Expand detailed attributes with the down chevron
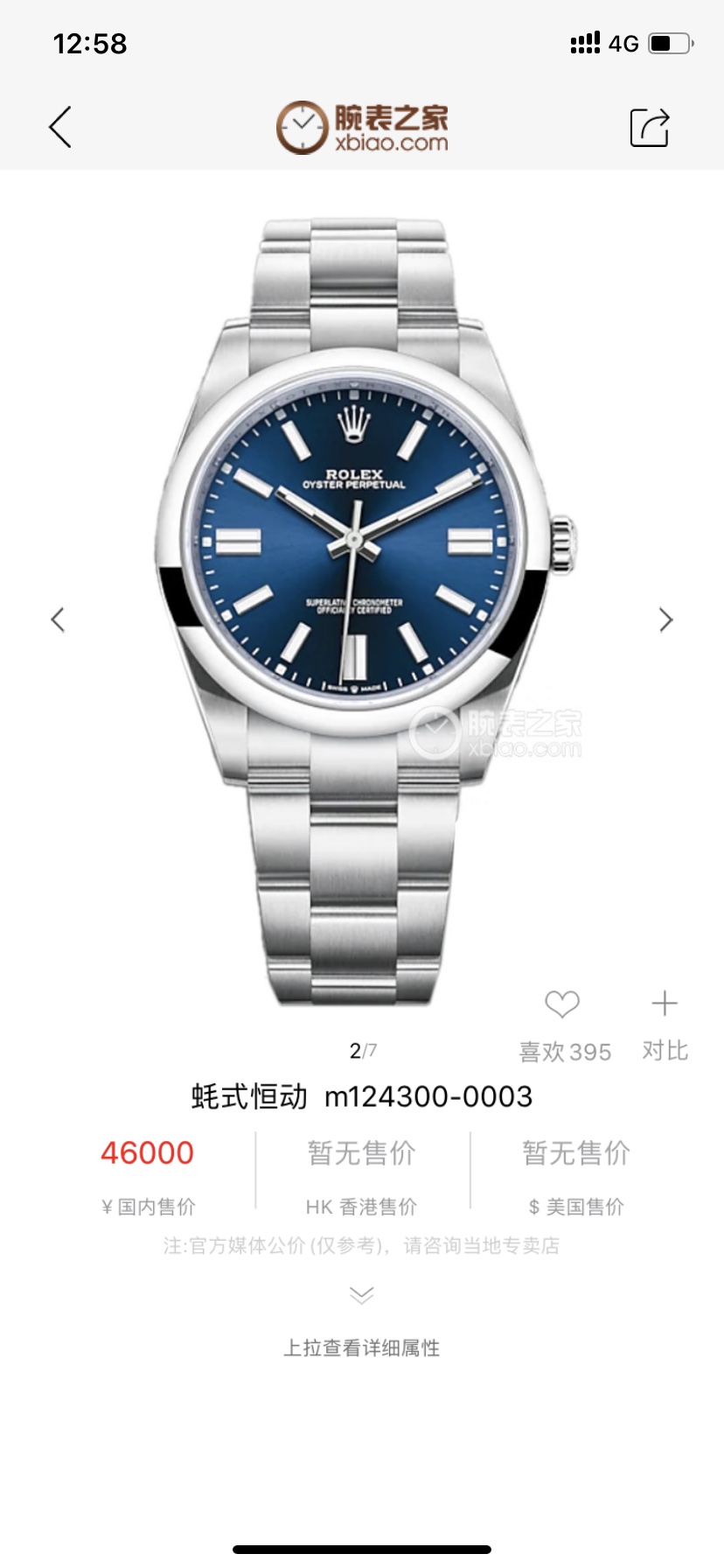This screenshot has height=1568, width=724. pos(361,1295)
